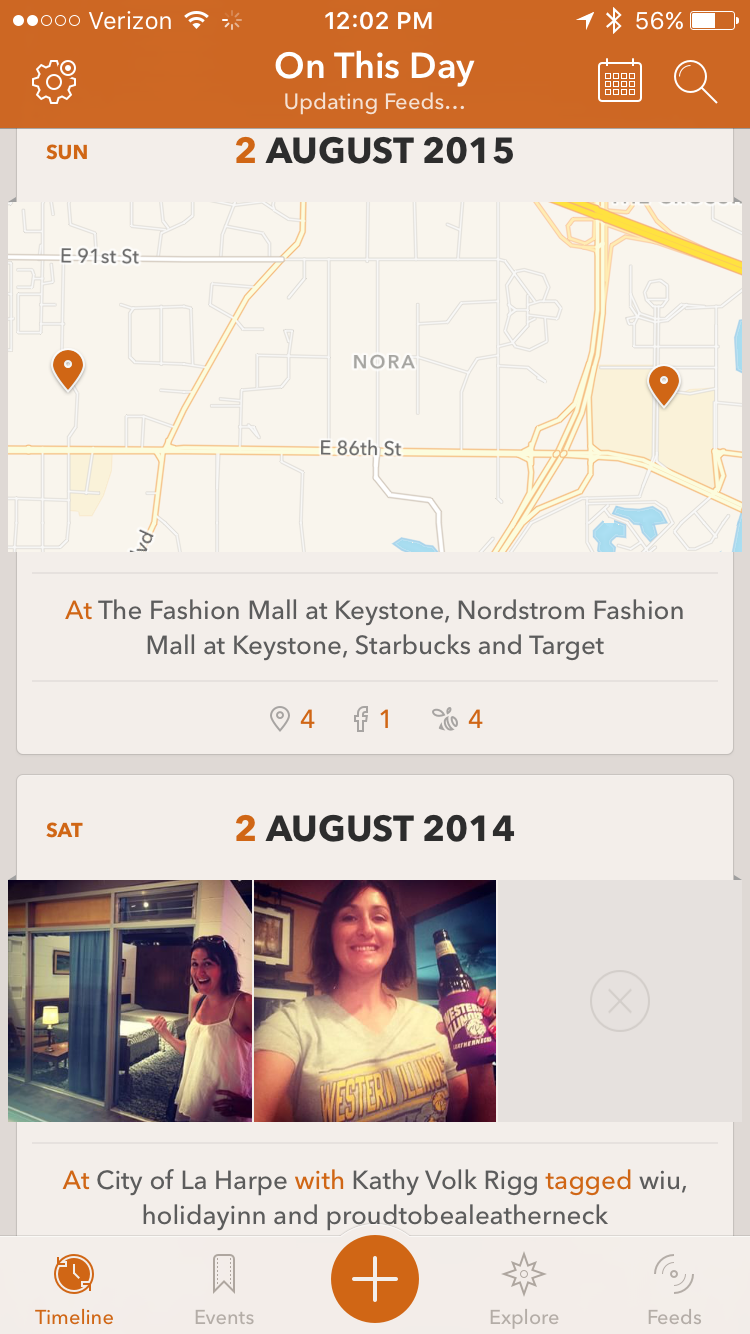Tap the failed photo placeholder
750x1334 pixels.
[620, 1000]
